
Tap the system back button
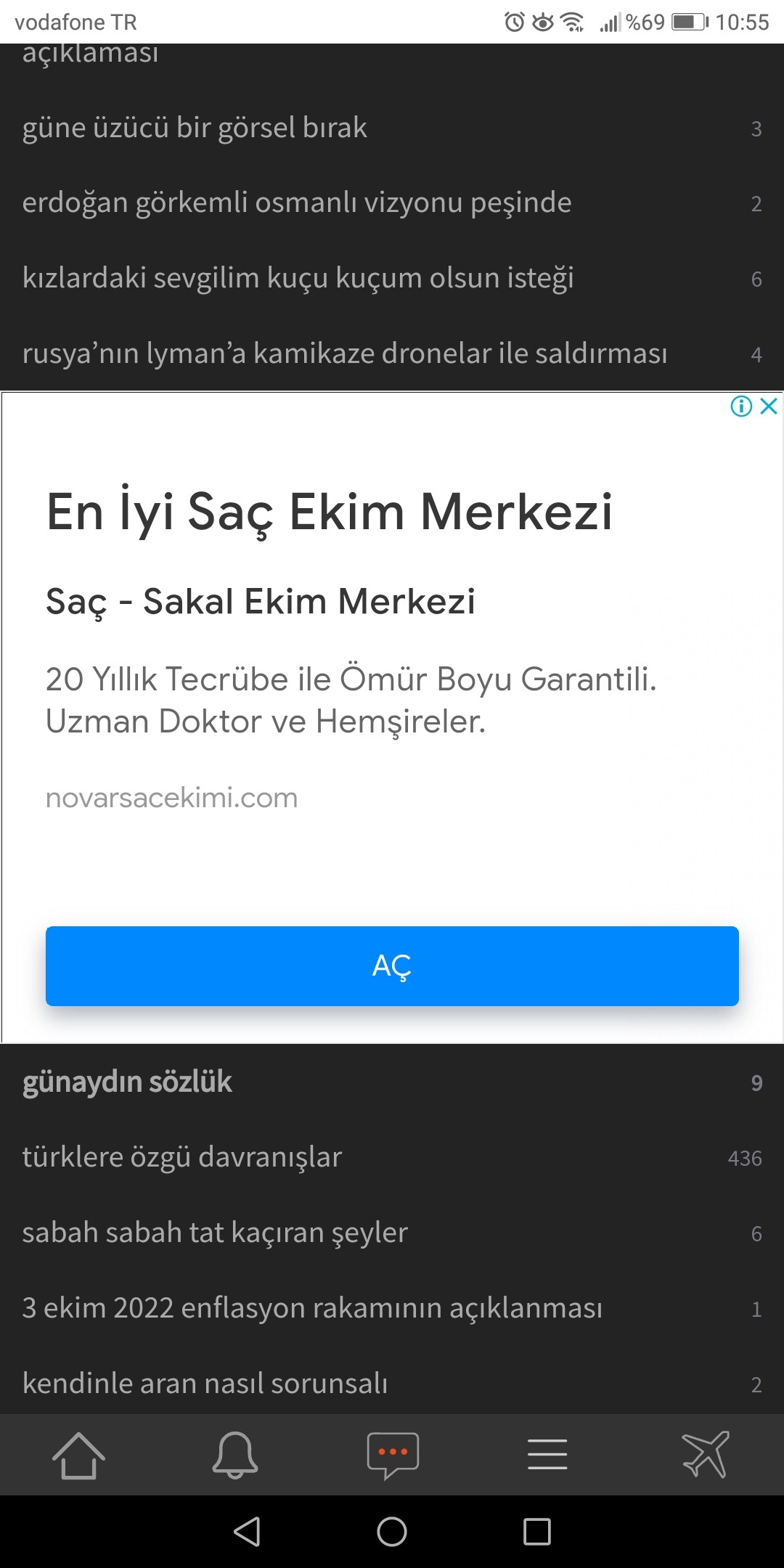click(247, 1532)
